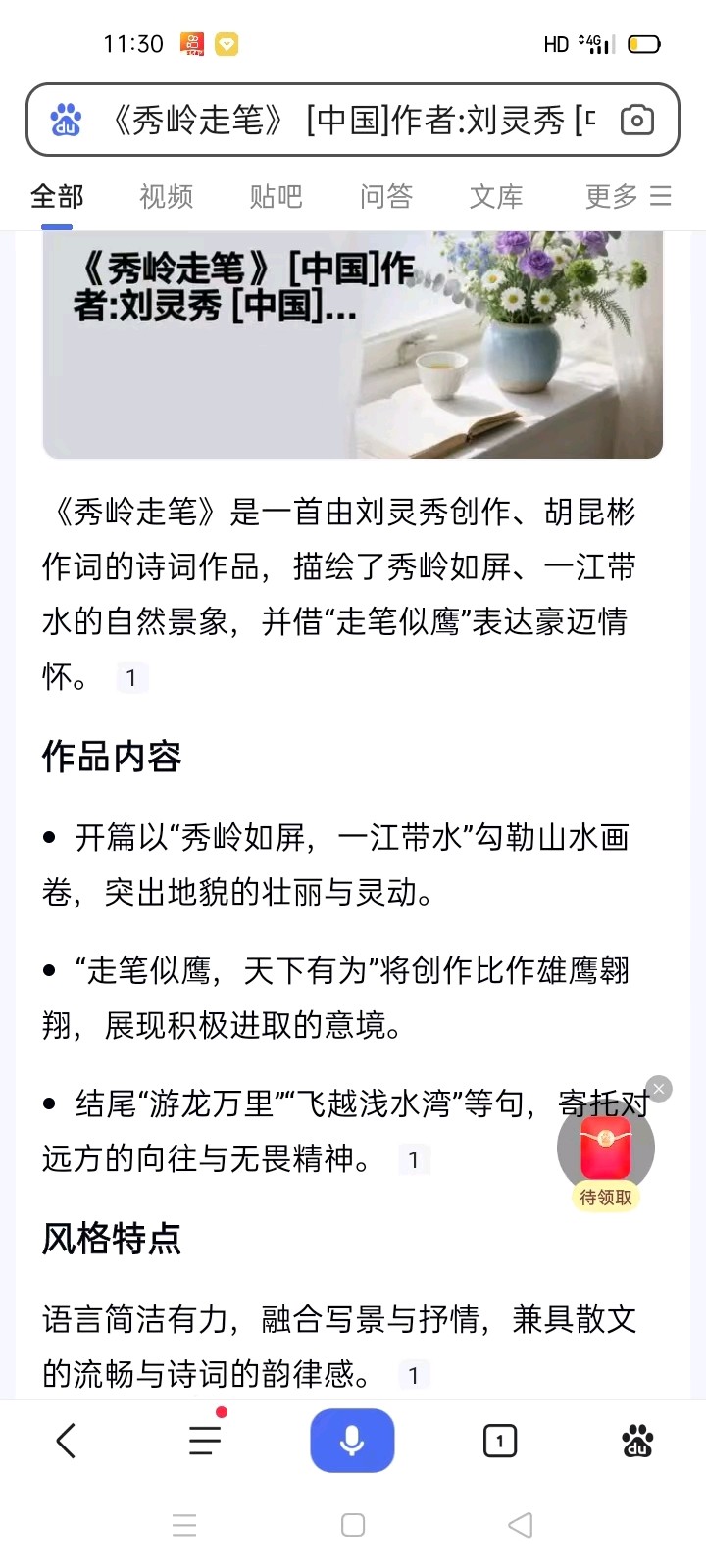706x1568 pixels.
Task: Tap the system home button
Action: tap(353, 1525)
